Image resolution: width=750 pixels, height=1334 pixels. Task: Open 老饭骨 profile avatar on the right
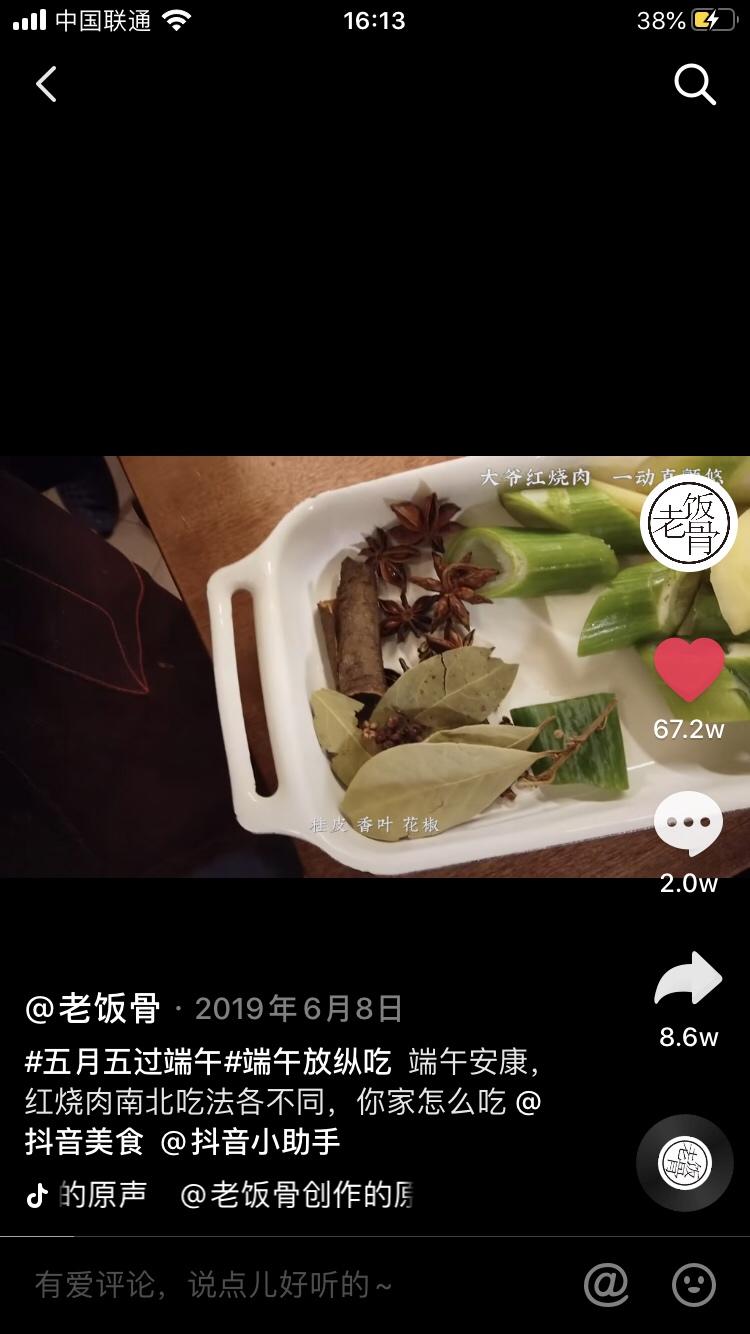pos(689,524)
